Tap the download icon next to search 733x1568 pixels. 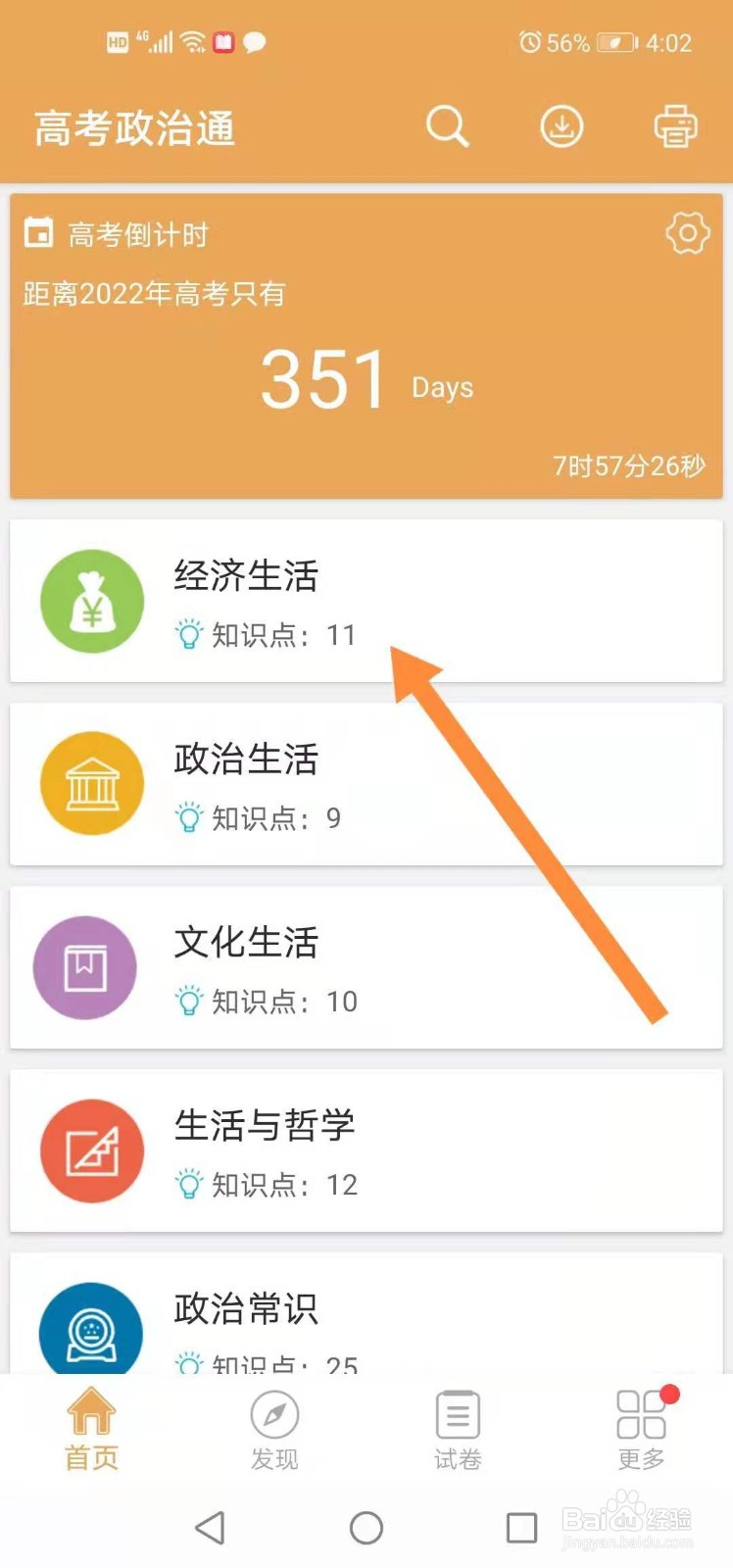[562, 125]
